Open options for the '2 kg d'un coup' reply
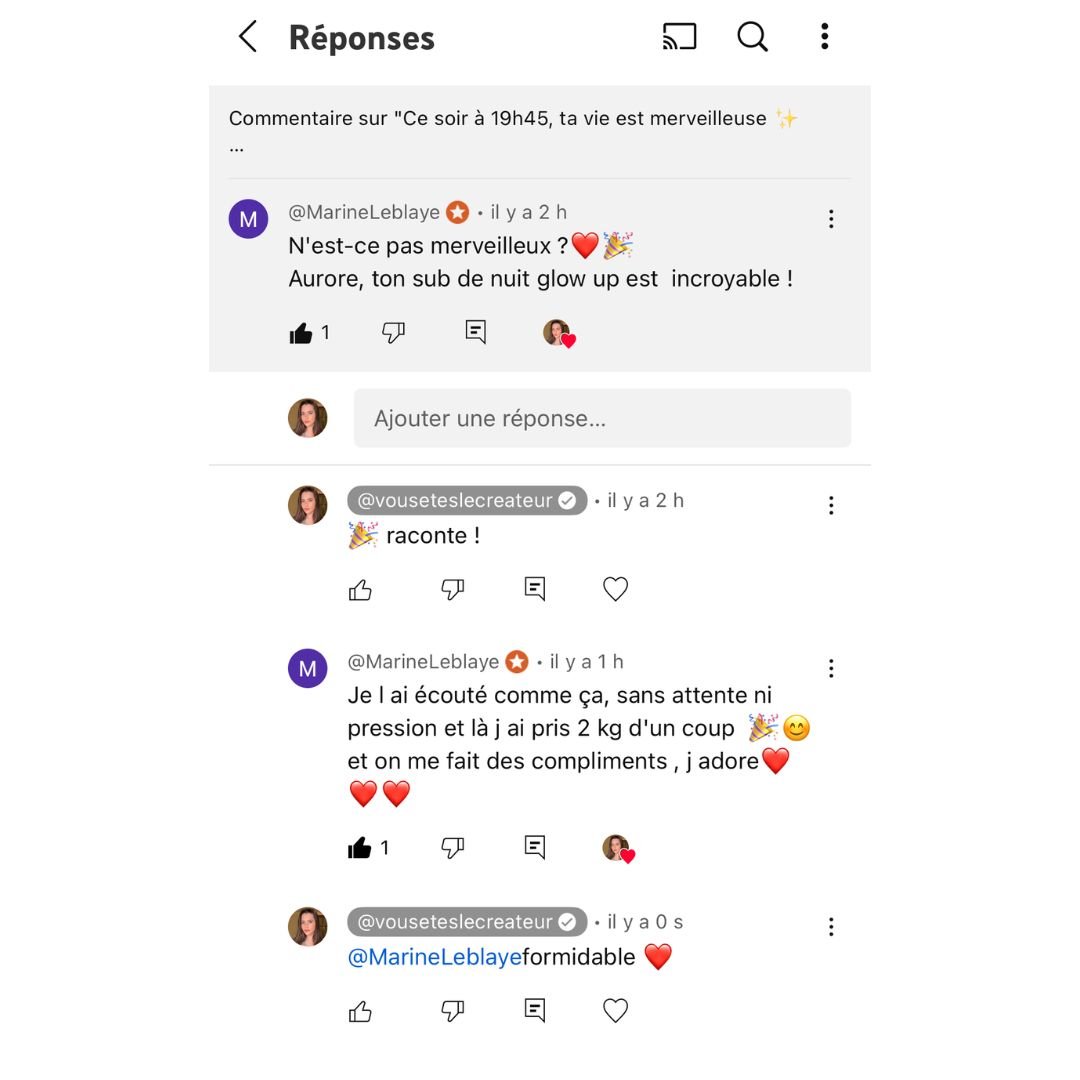This screenshot has width=1080, height=1080. (830, 668)
